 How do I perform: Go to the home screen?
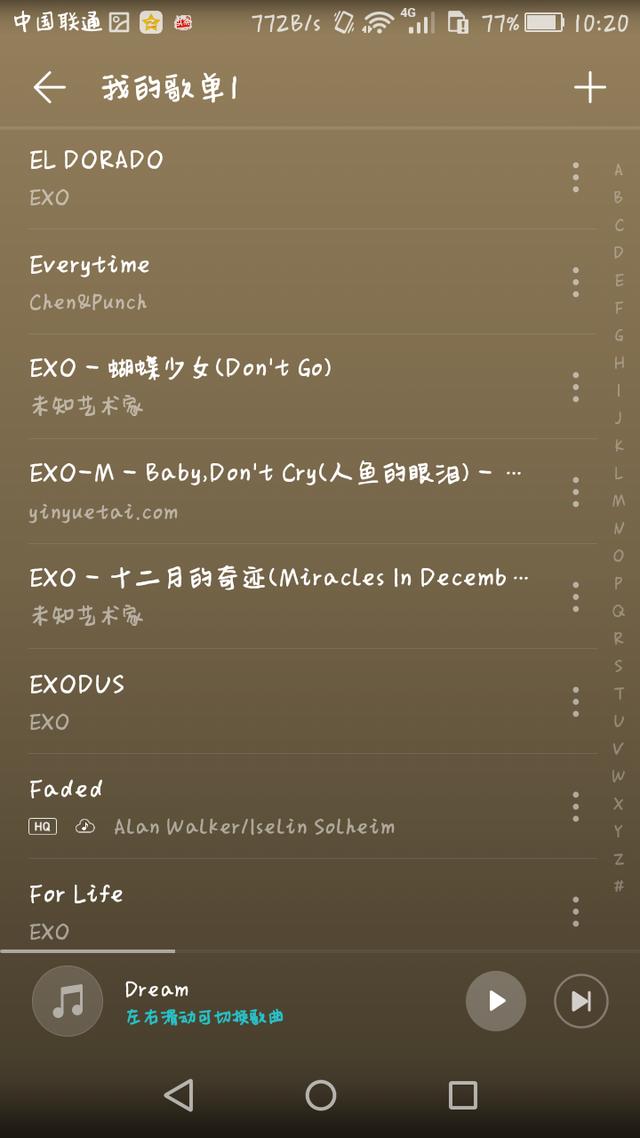click(321, 1094)
